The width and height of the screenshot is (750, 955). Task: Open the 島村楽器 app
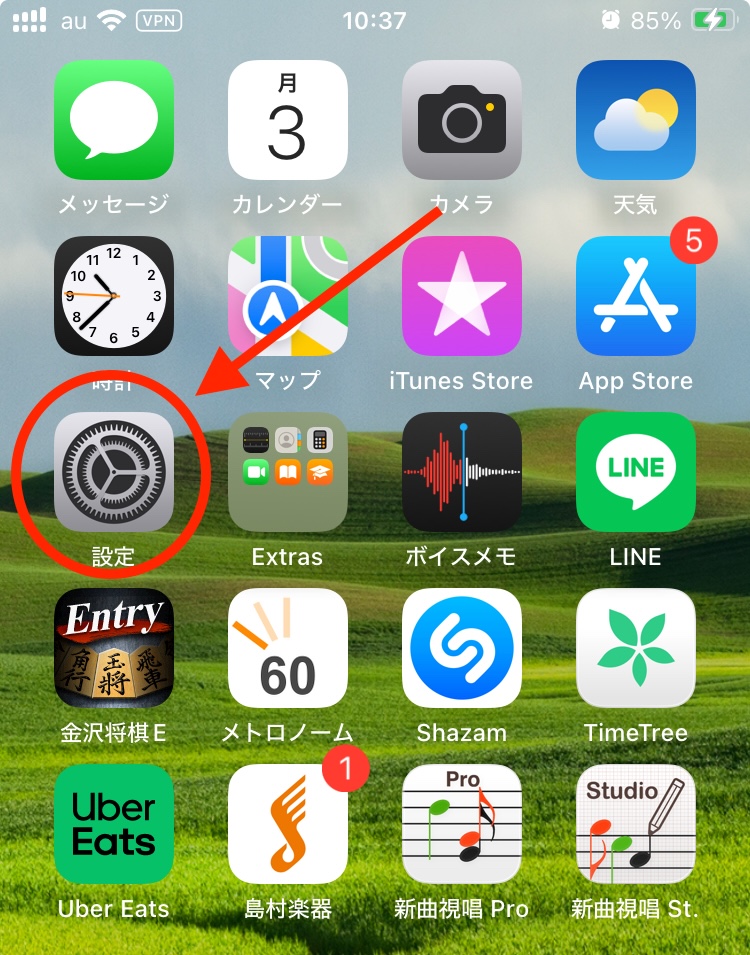pos(288,824)
